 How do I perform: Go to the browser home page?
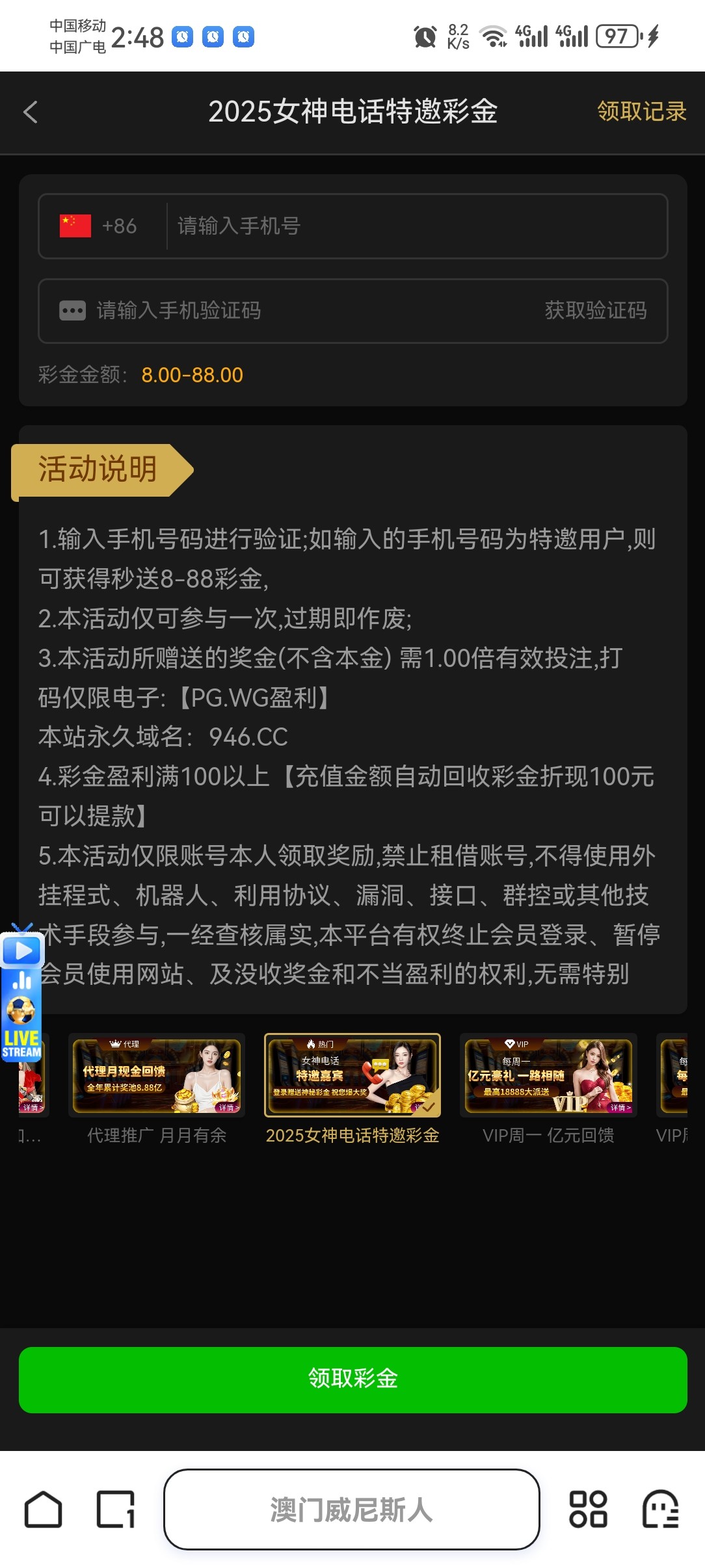point(43,1509)
